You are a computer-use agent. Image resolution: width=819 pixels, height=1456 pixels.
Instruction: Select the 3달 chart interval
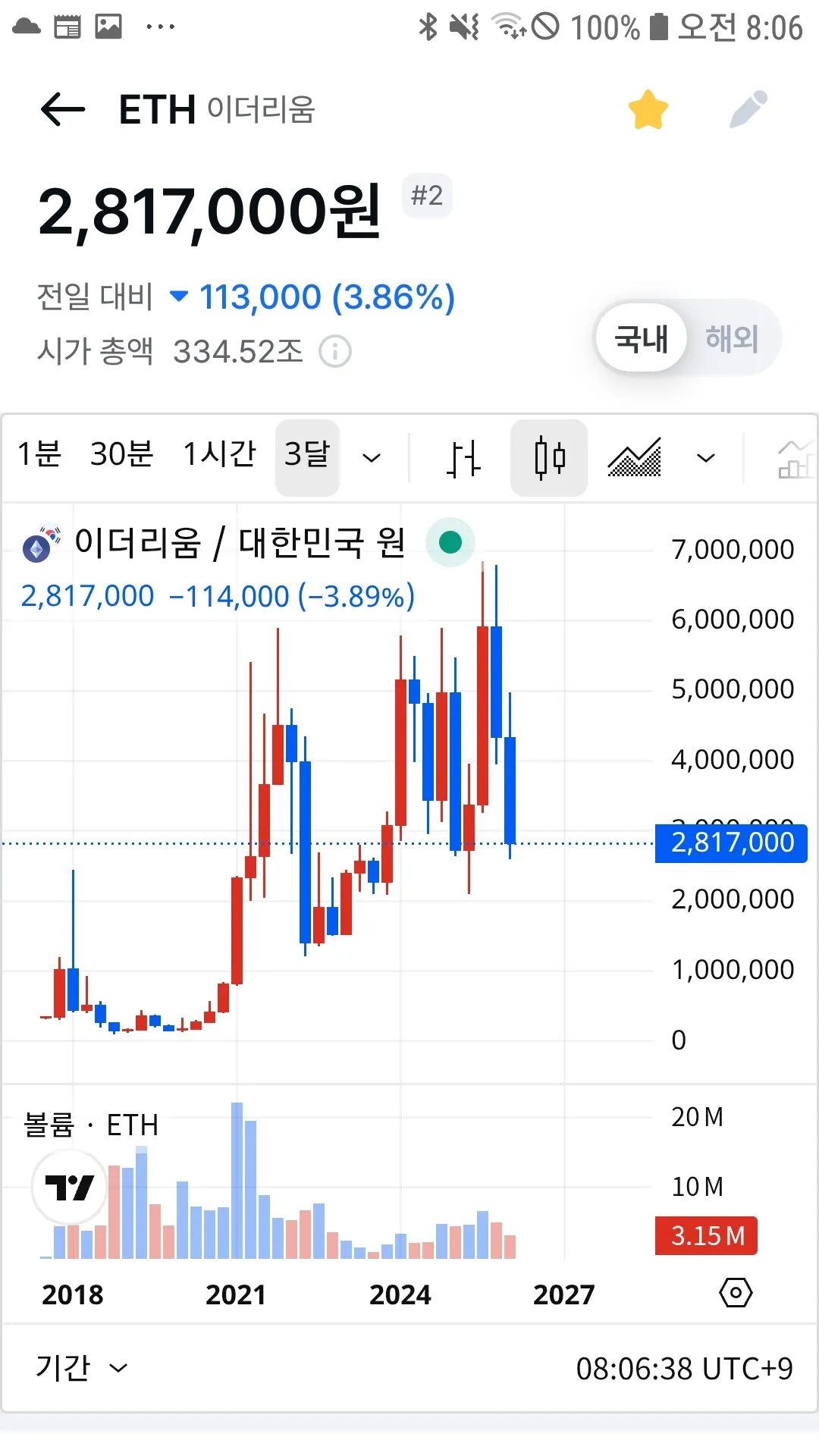click(x=307, y=455)
